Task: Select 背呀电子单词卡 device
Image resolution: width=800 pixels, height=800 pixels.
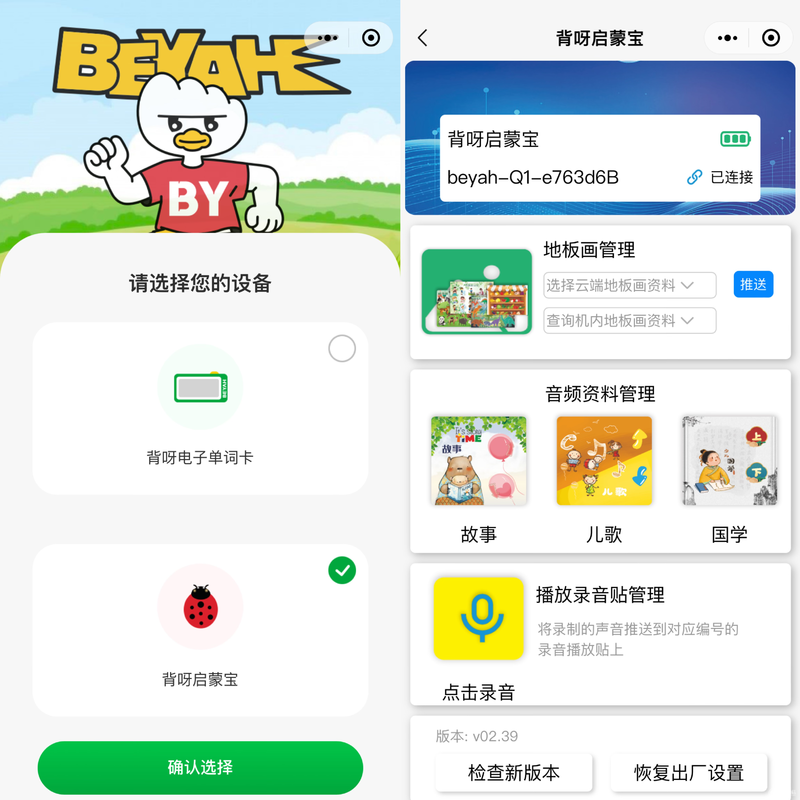Action: [200, 408]
